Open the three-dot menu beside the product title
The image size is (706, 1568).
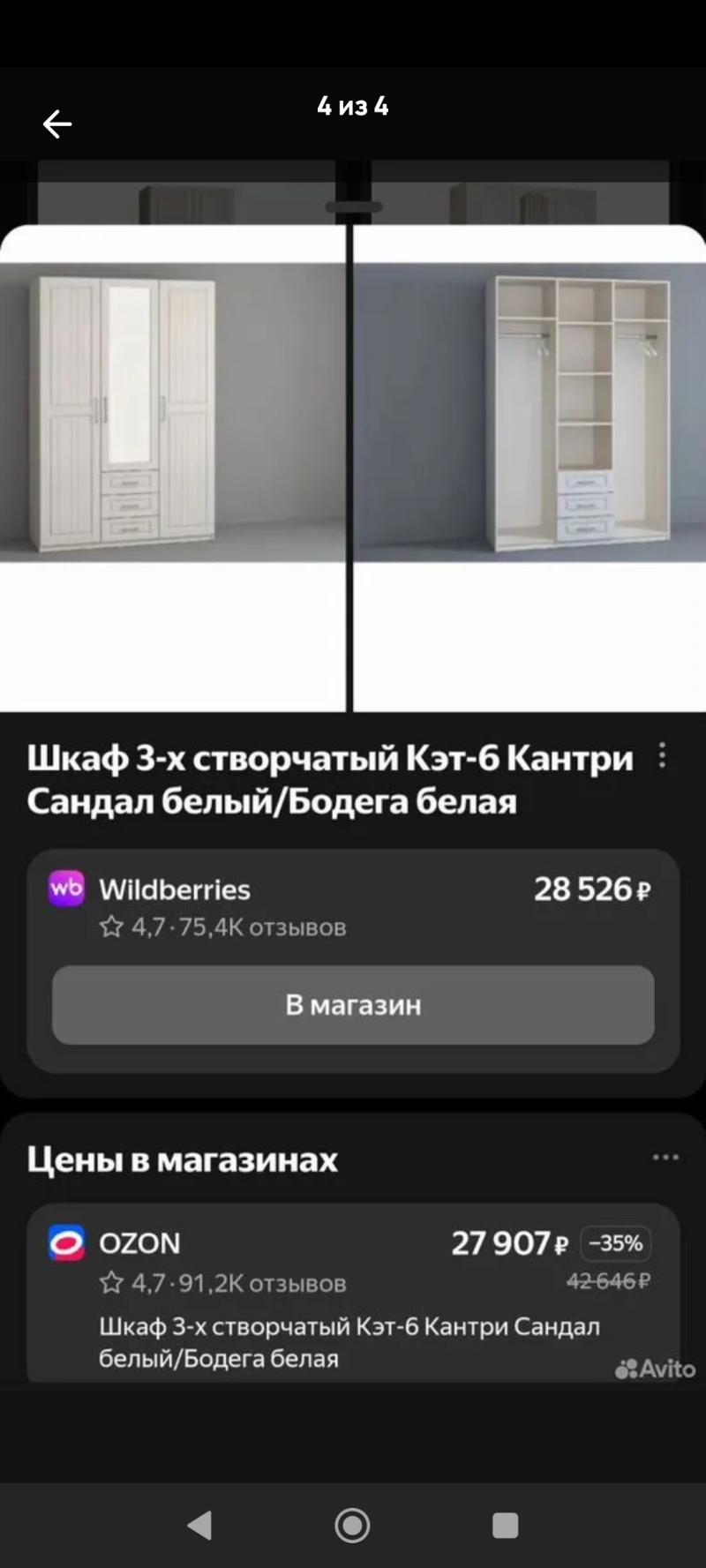point(662,755)
